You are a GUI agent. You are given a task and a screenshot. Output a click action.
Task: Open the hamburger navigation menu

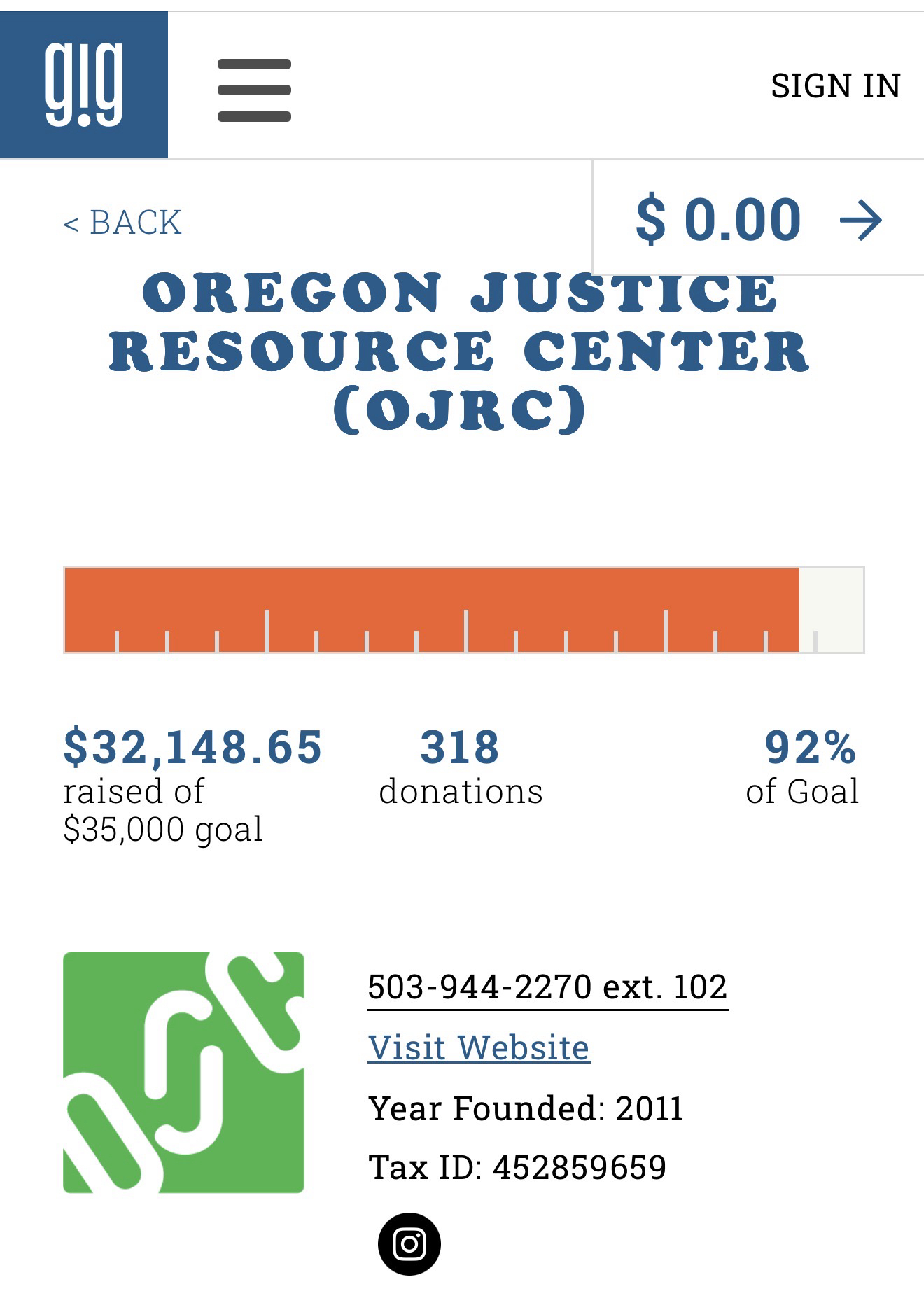[x=254, y=90]
